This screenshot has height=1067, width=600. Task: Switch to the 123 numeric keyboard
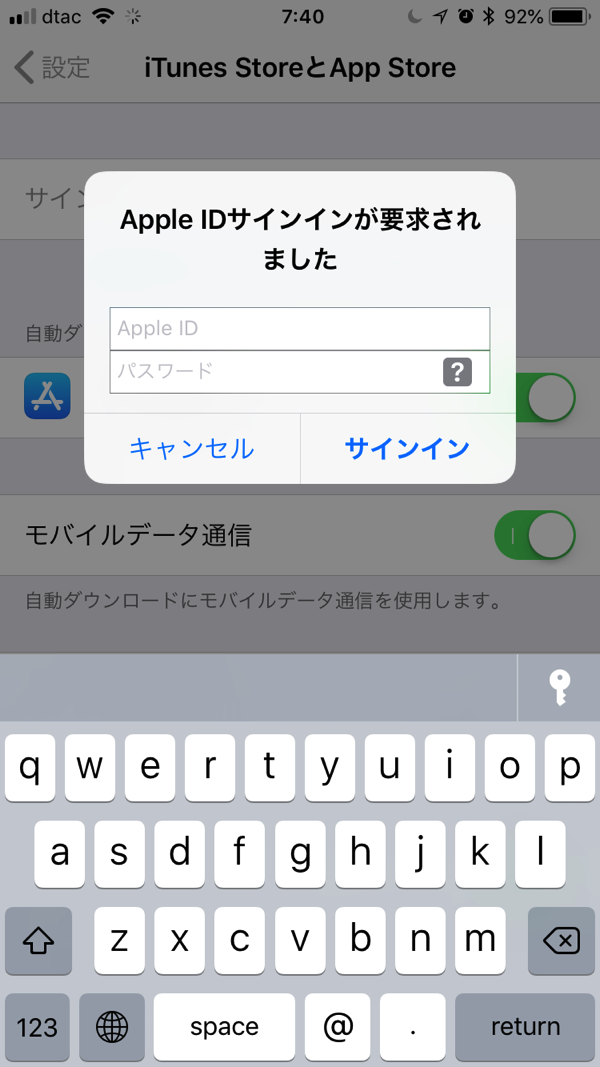pyautogui.click(x=37, y=1026)
